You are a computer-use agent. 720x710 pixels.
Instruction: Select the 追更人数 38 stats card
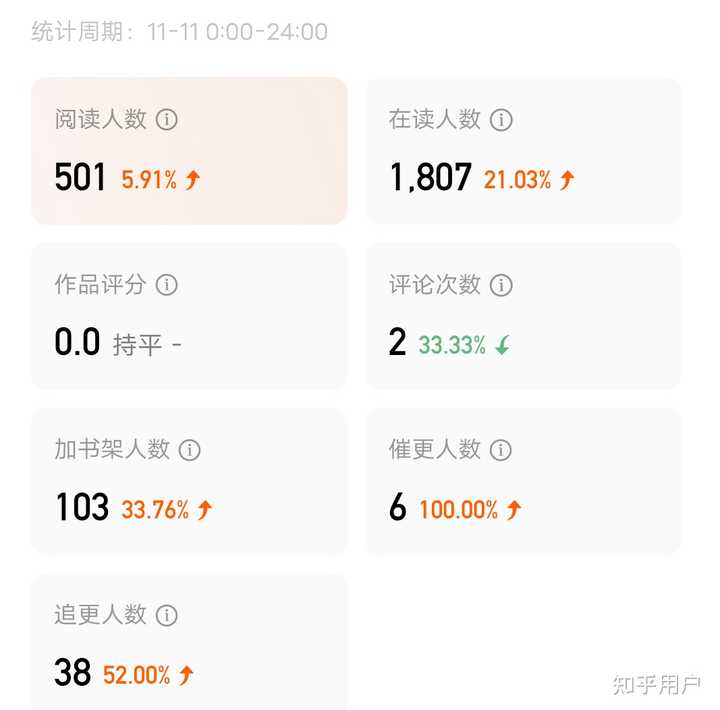189,642
